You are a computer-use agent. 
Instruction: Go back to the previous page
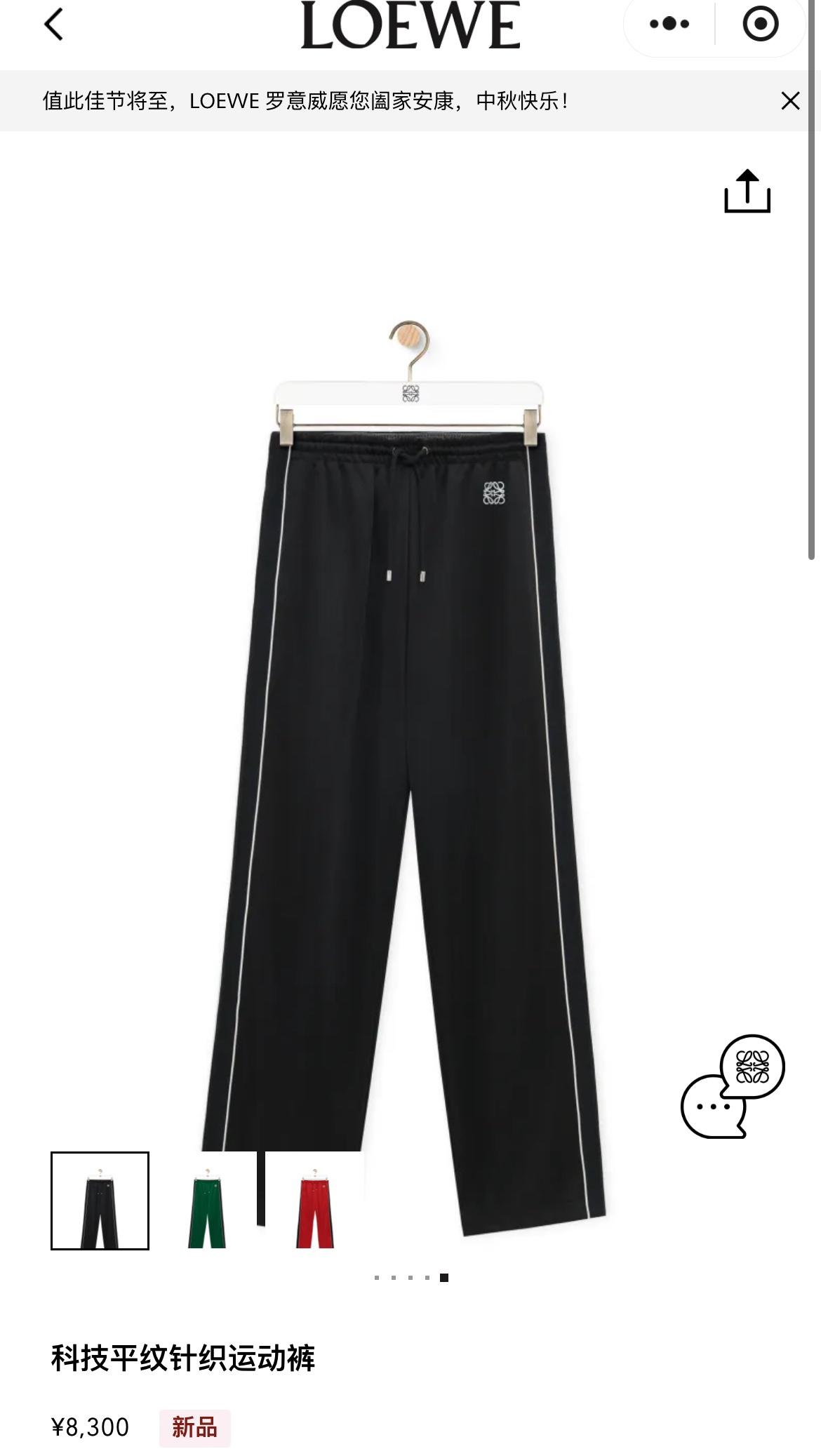pyautogui.click(x=54, y=25)
